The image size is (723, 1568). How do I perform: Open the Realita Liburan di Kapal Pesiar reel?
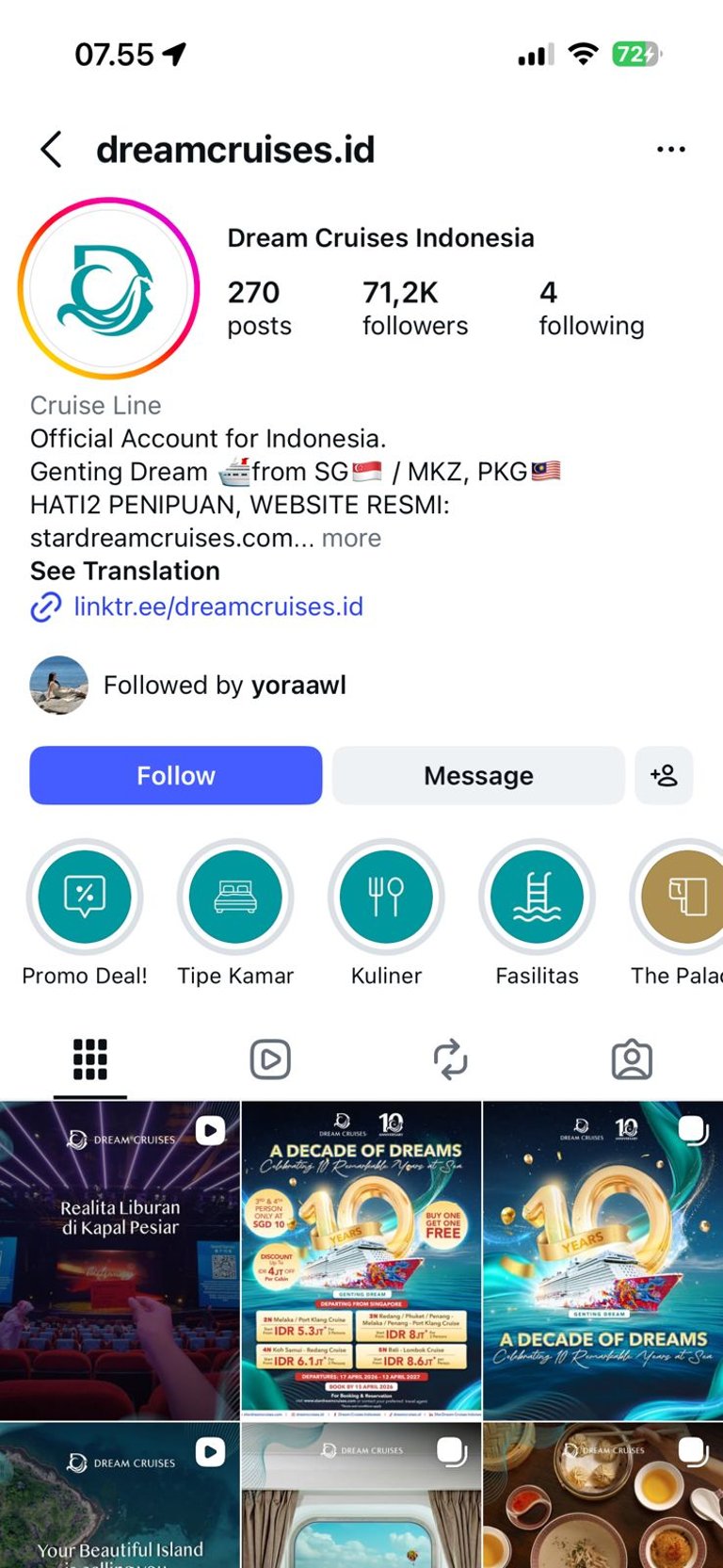(x=120, y=1262)
